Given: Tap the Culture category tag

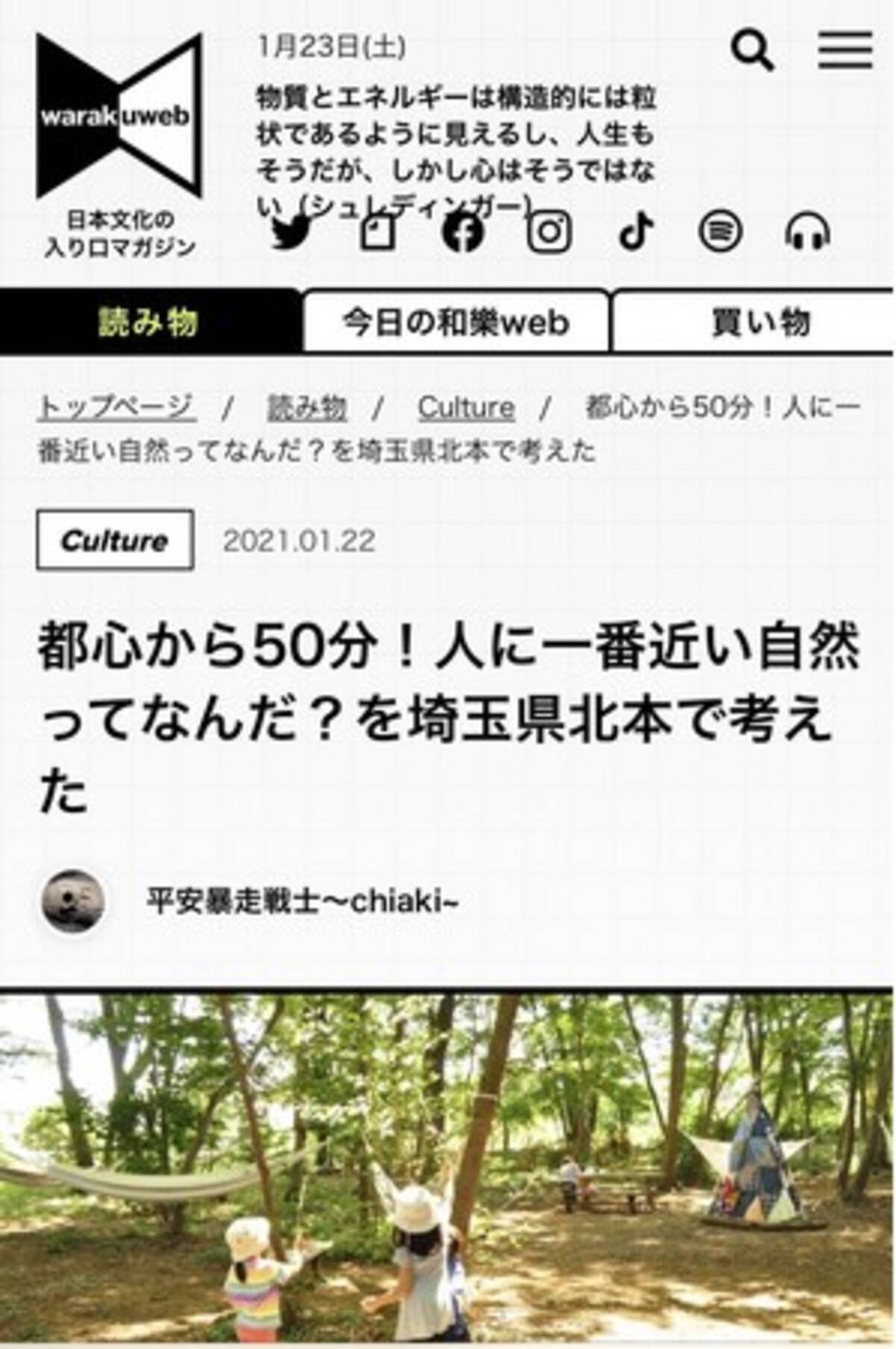Looking at the screenshot, I should pyautogui.click(x=115, y=540).
